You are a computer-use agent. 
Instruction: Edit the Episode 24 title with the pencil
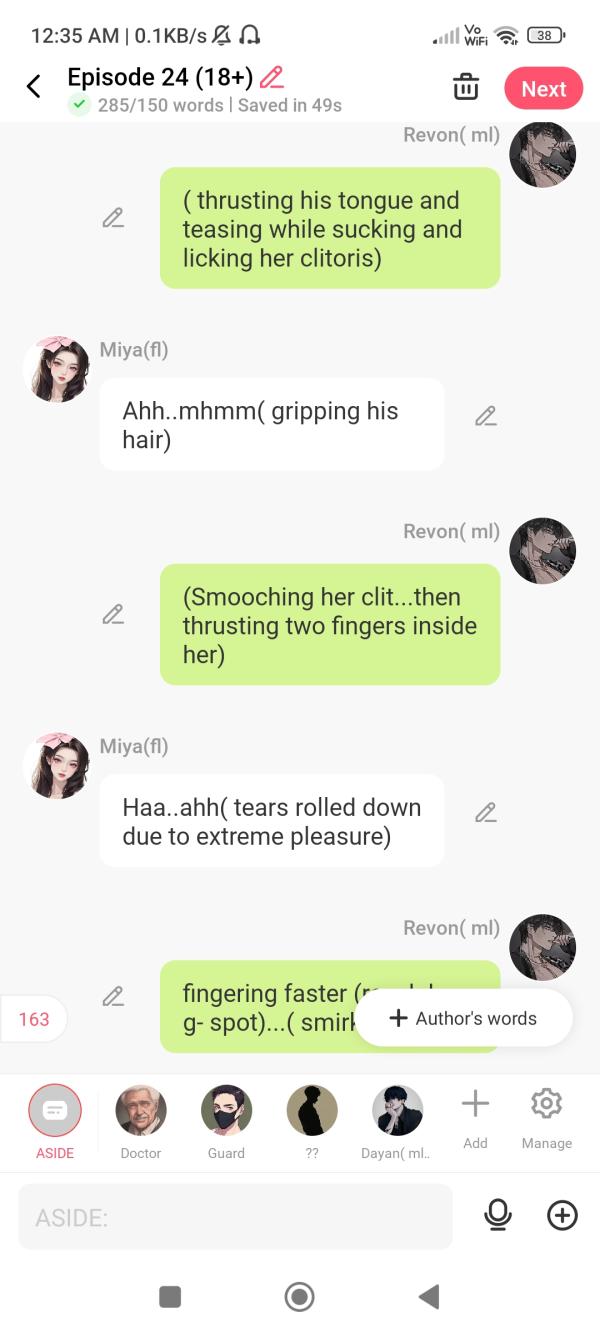coord(271,77)
